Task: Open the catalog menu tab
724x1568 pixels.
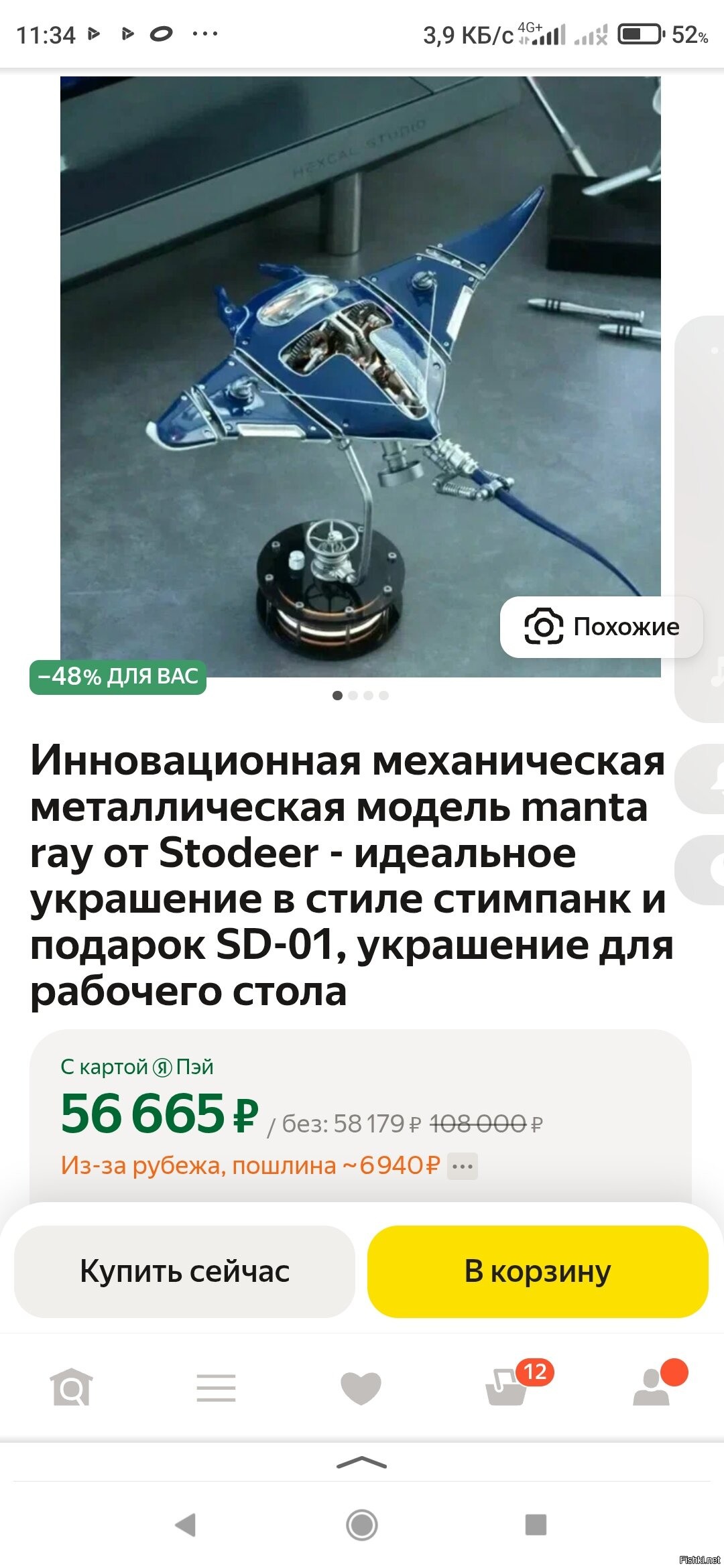Action: pyautogui.click(x=216, y=1387)
